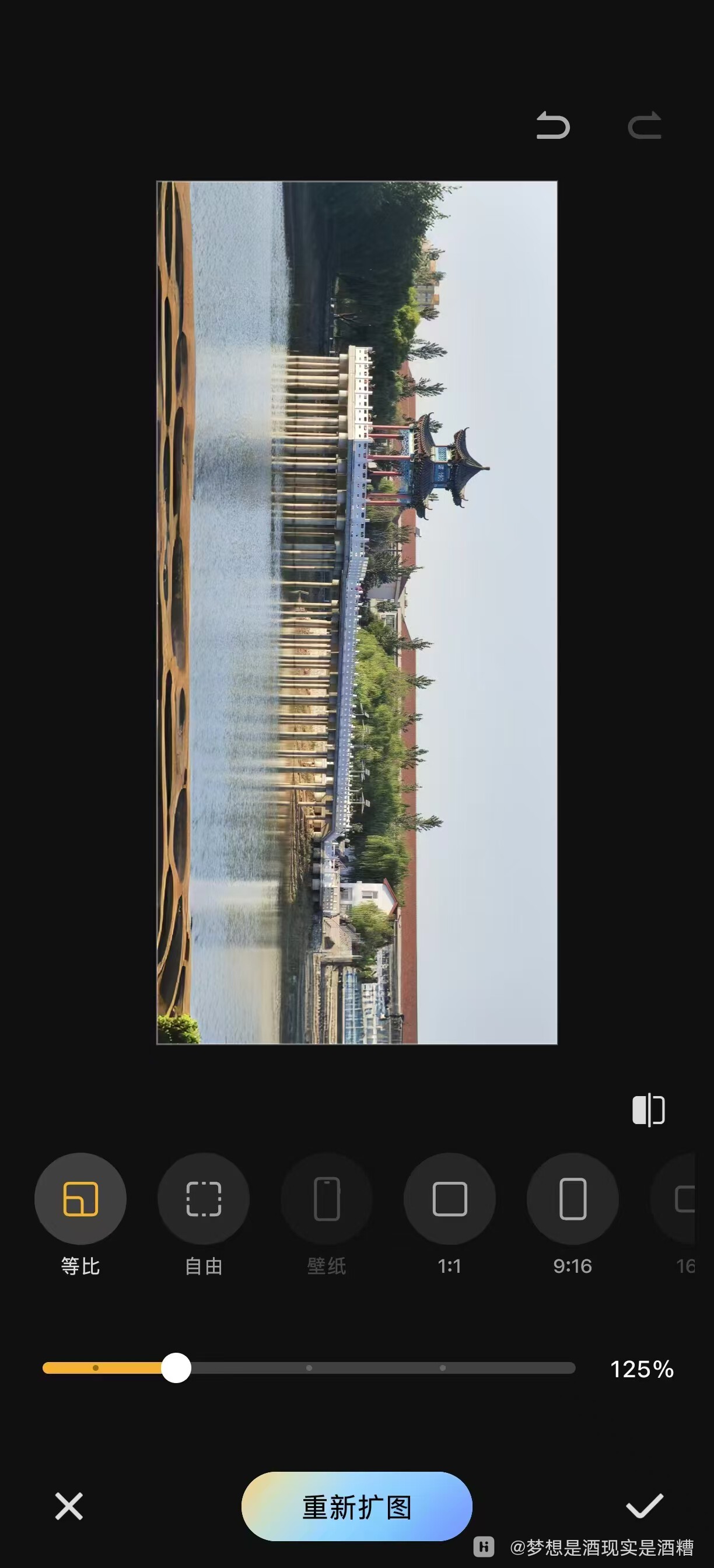The width and height of the screenshot is (714, 1568).
Task: Tap 重新扩图 to regenerate expansion
Action: [x=356, y=1507]
